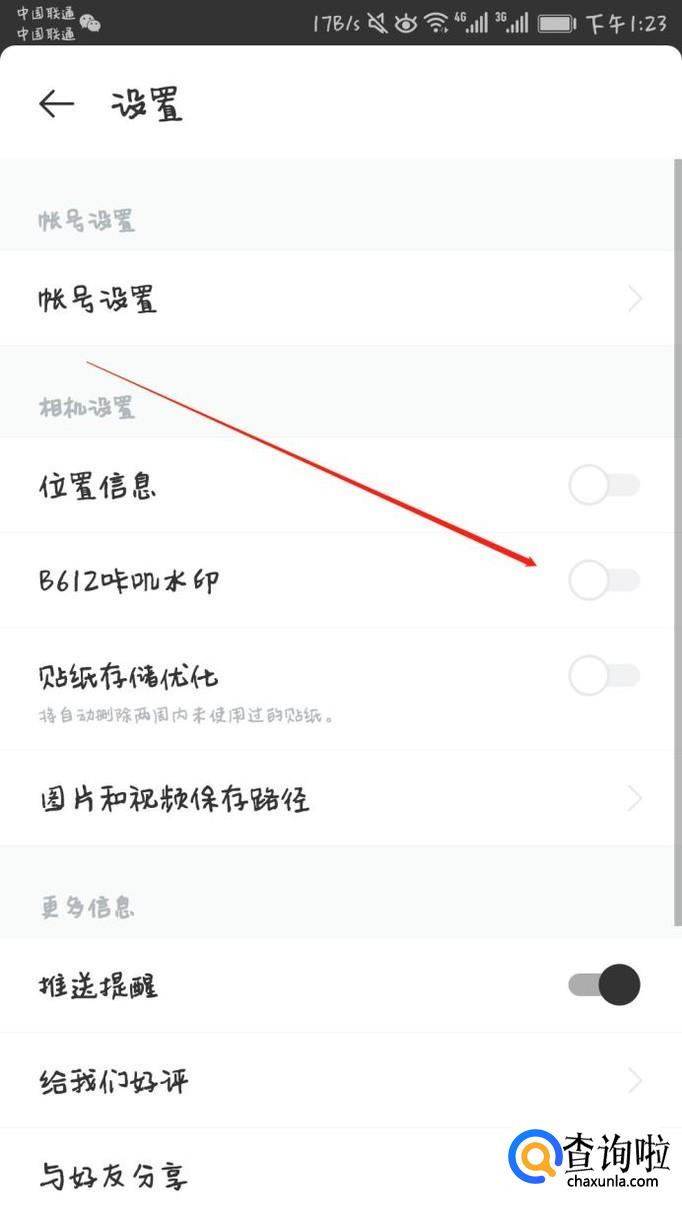Screen dimensions: 682x1212
Task: Turn on B612咔叽水印 switch
Action: pyautogui.click(x=603, y=580)
